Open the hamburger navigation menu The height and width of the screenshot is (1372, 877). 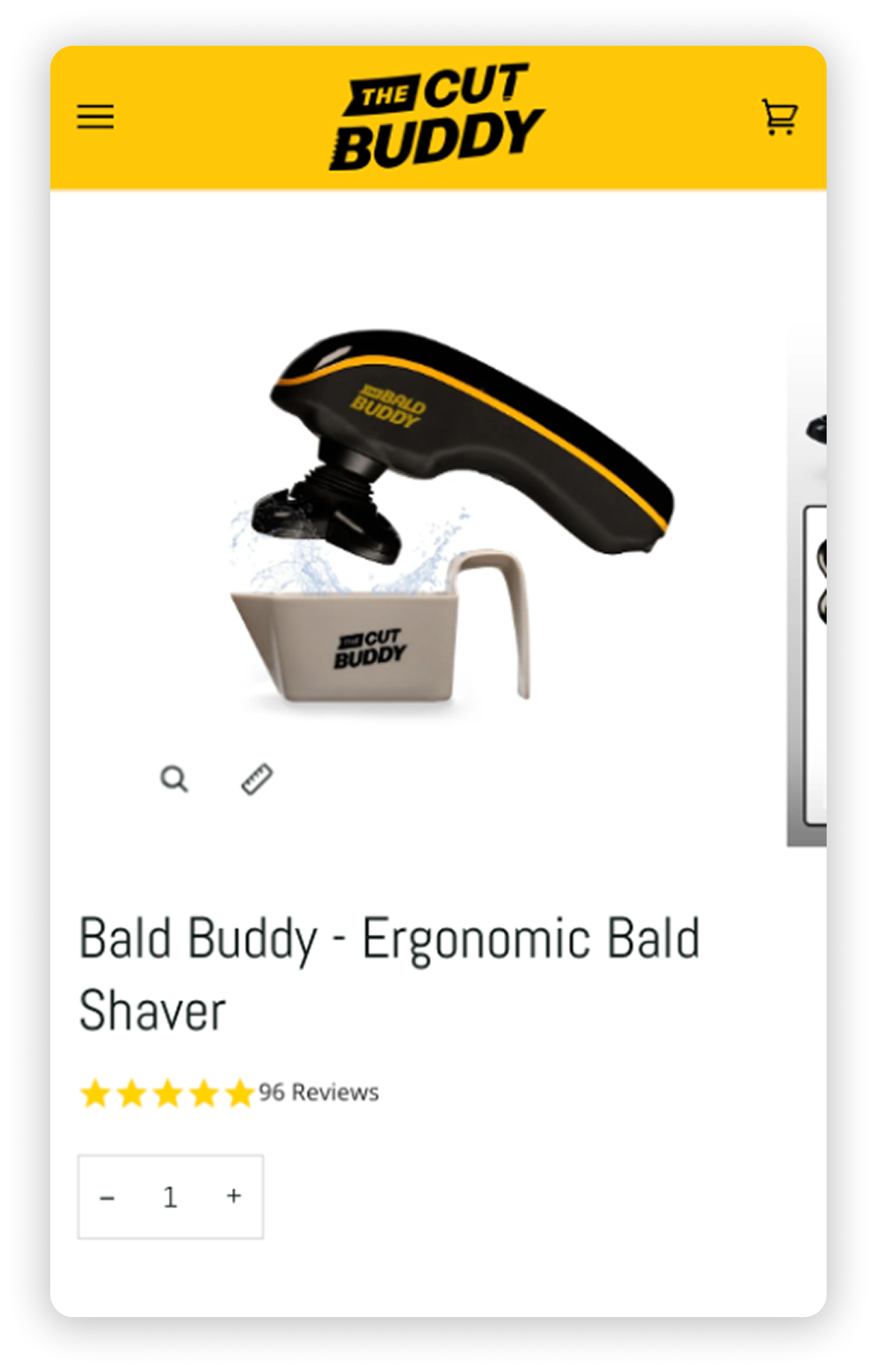pyautogui.click(x=95, y=117)
